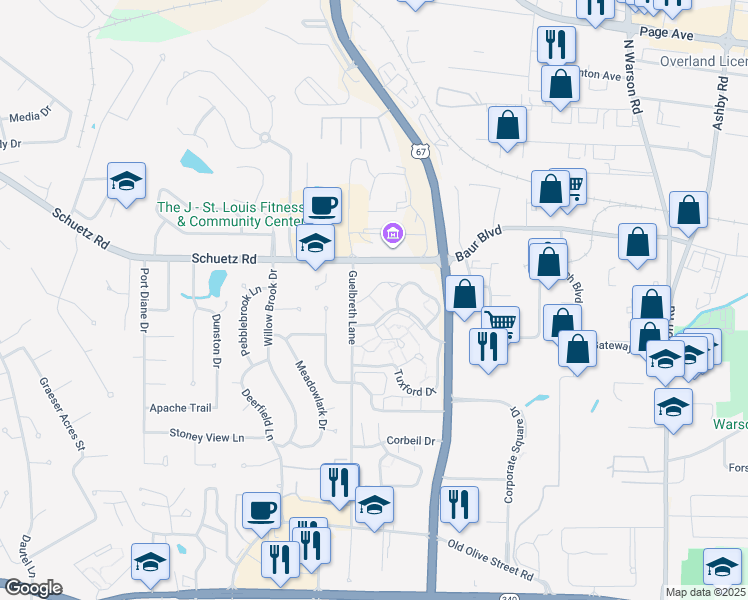Open the school marker near Media Dr
Screen dimensions: 748x600
coord(126,181)
